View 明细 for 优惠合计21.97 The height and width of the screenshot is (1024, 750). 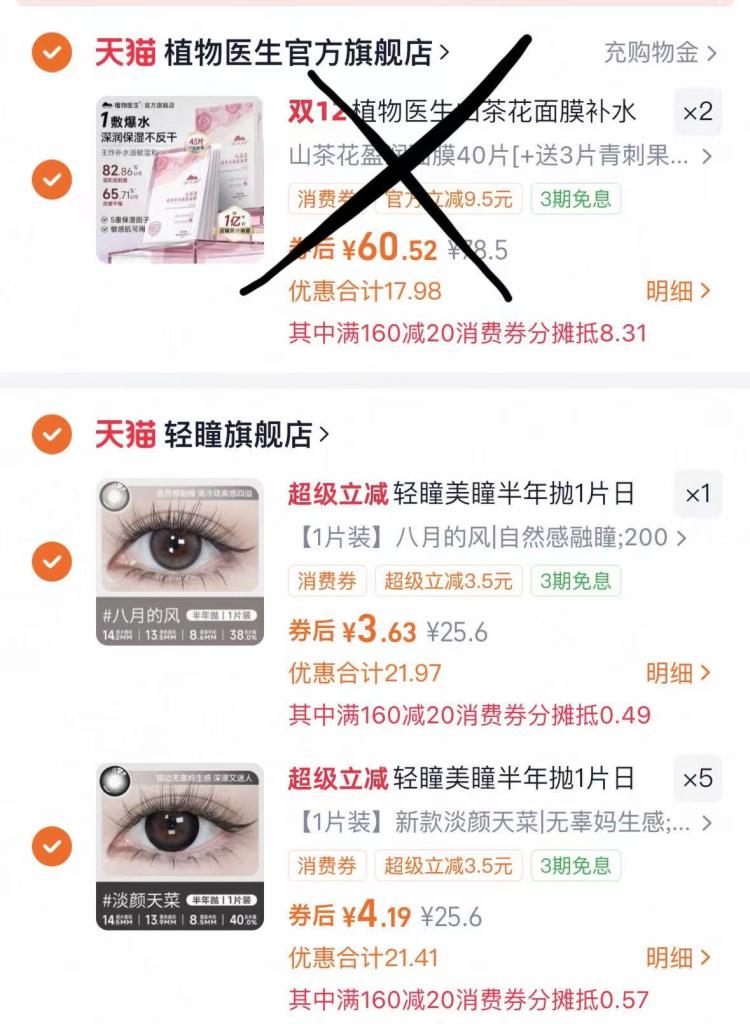(678, 673)
